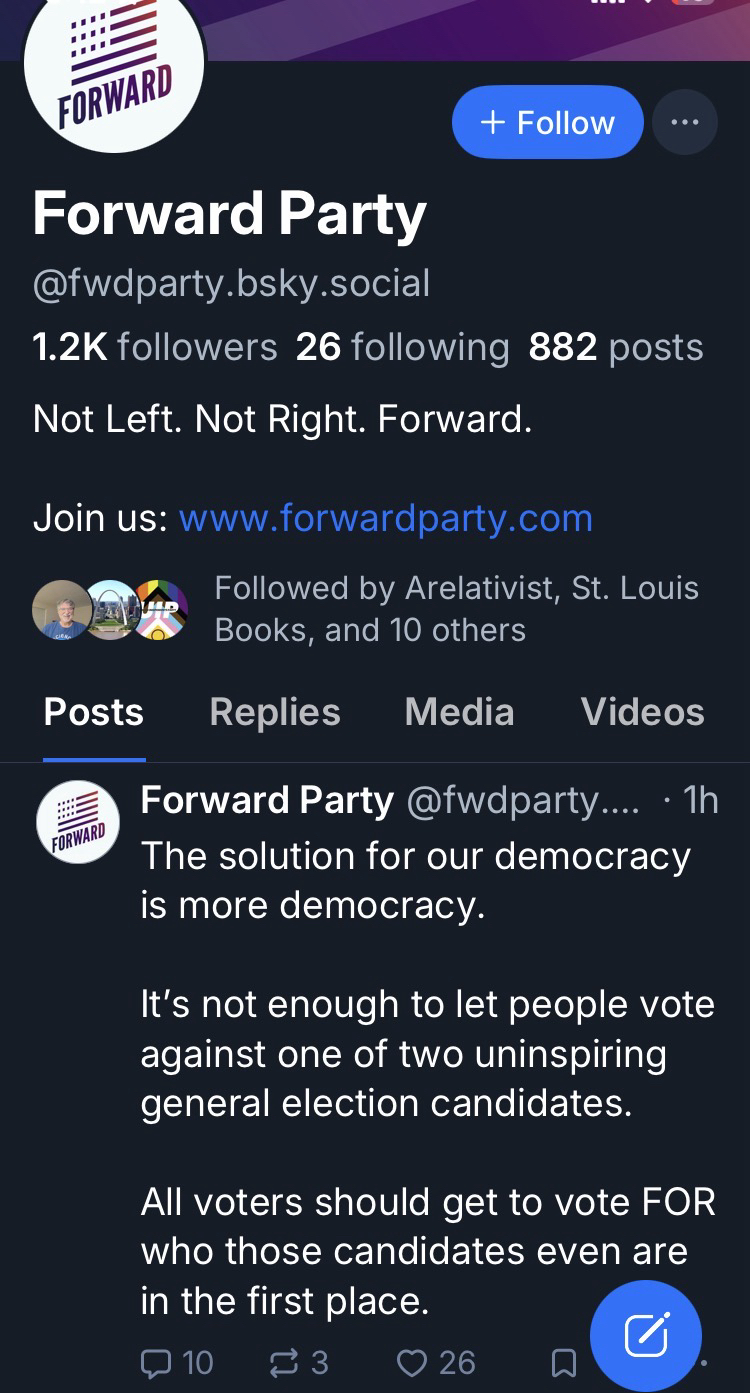
Task: Select the Posts tab
Action: point(94,712)
